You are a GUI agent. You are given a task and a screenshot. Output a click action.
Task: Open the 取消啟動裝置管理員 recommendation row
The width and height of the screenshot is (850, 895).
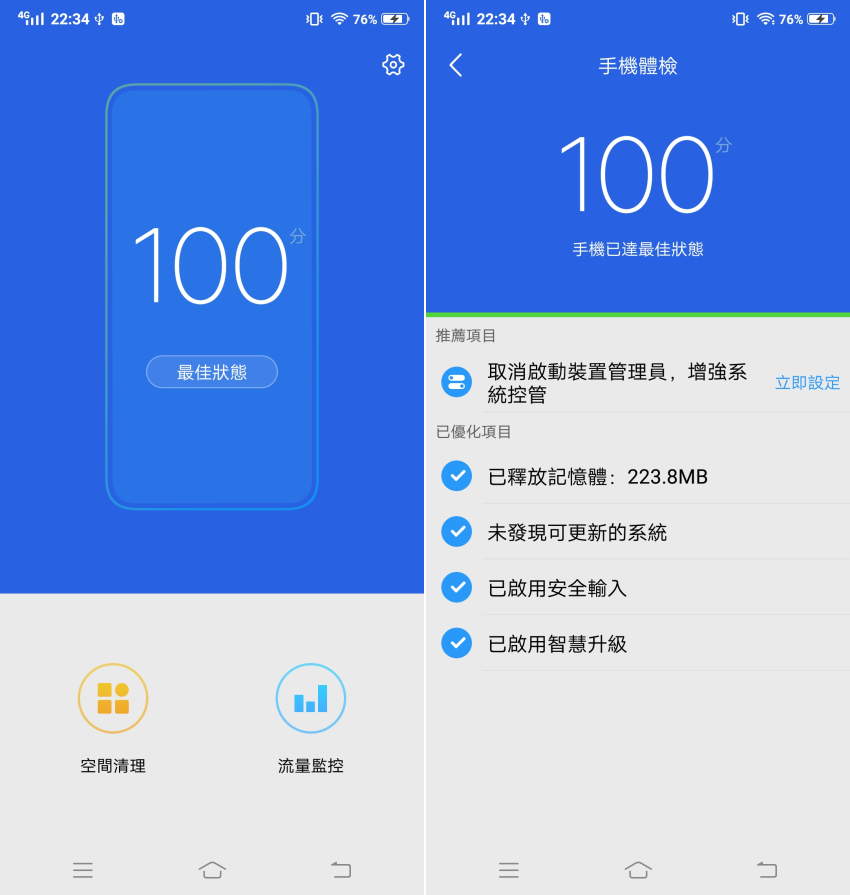[600, 383]
